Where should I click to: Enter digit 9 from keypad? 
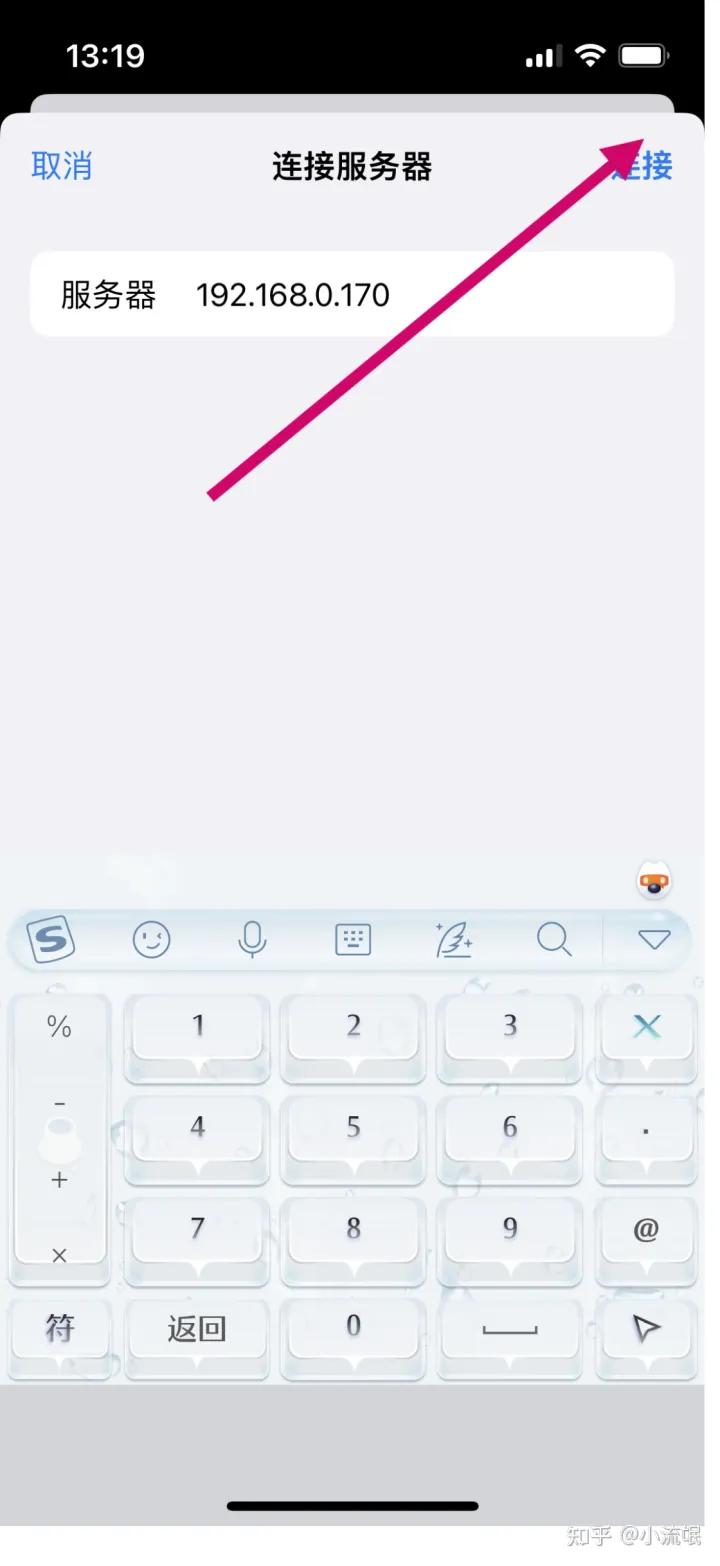click(509, 1231)
